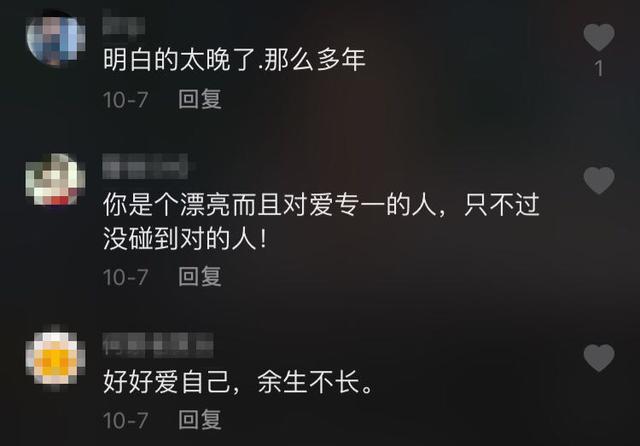640x446 pixels.
Task: Reply to comment 没碰到对的人
Action: (200, 277)
